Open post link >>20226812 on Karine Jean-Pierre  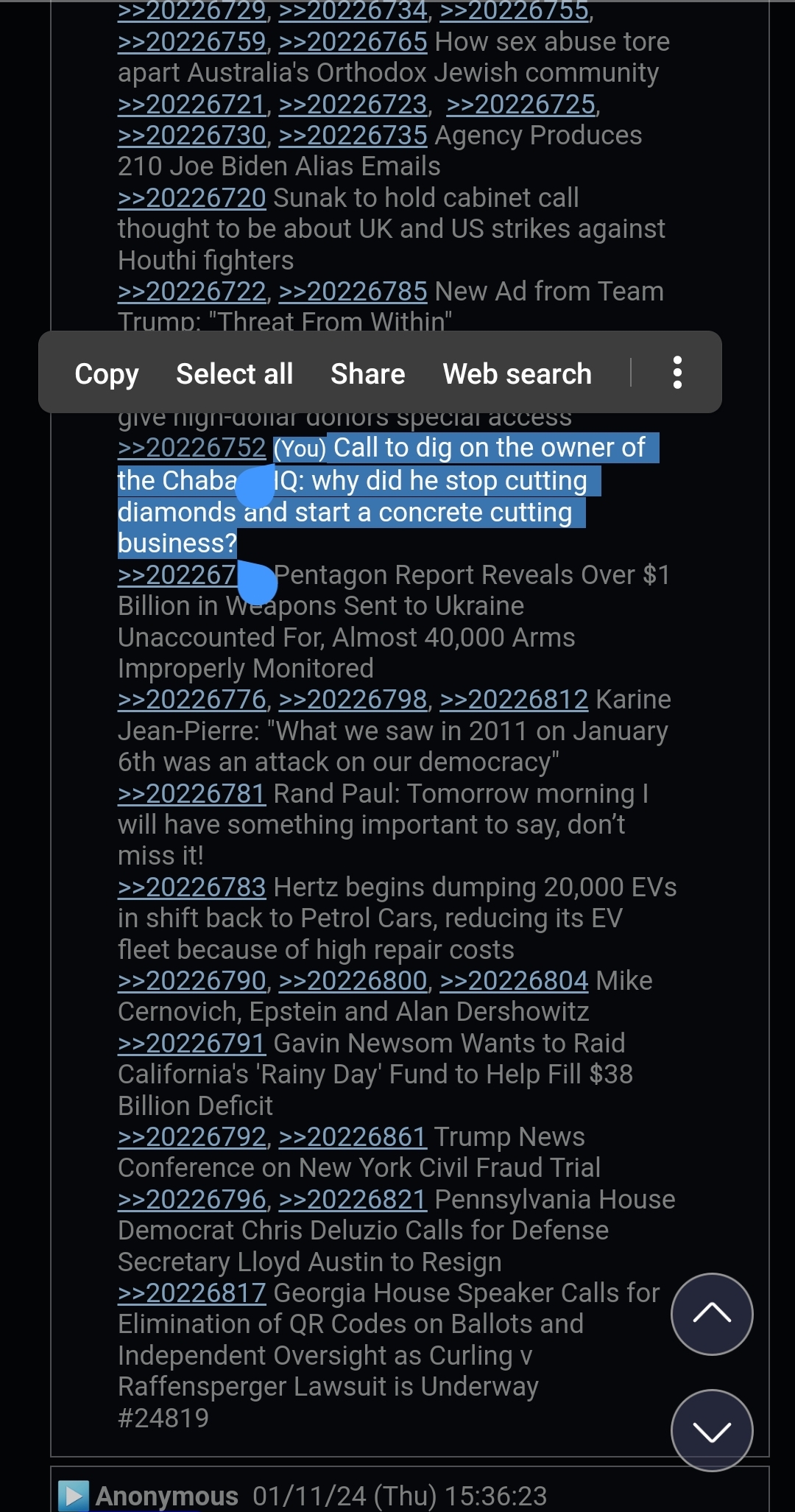[514, 699]
